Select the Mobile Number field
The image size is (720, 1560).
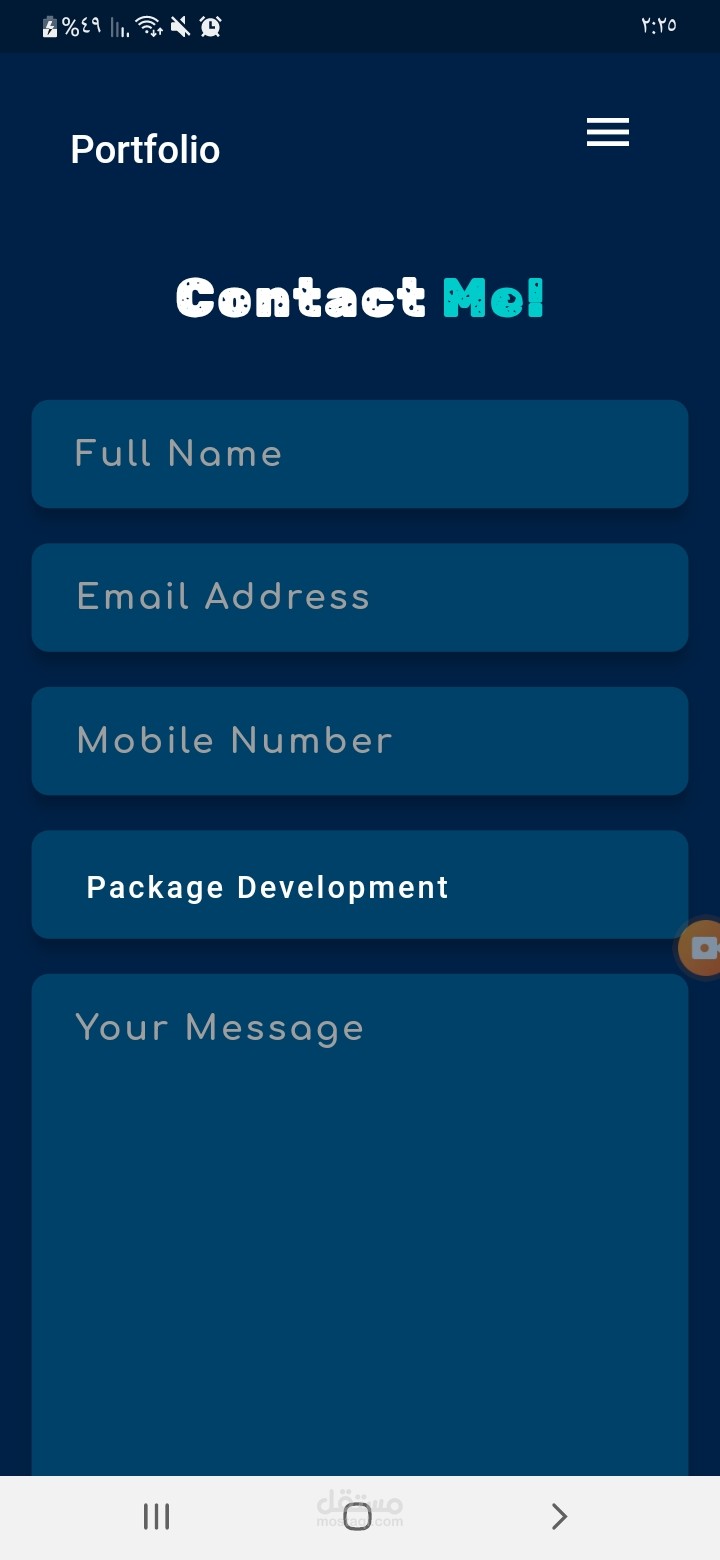360,741
